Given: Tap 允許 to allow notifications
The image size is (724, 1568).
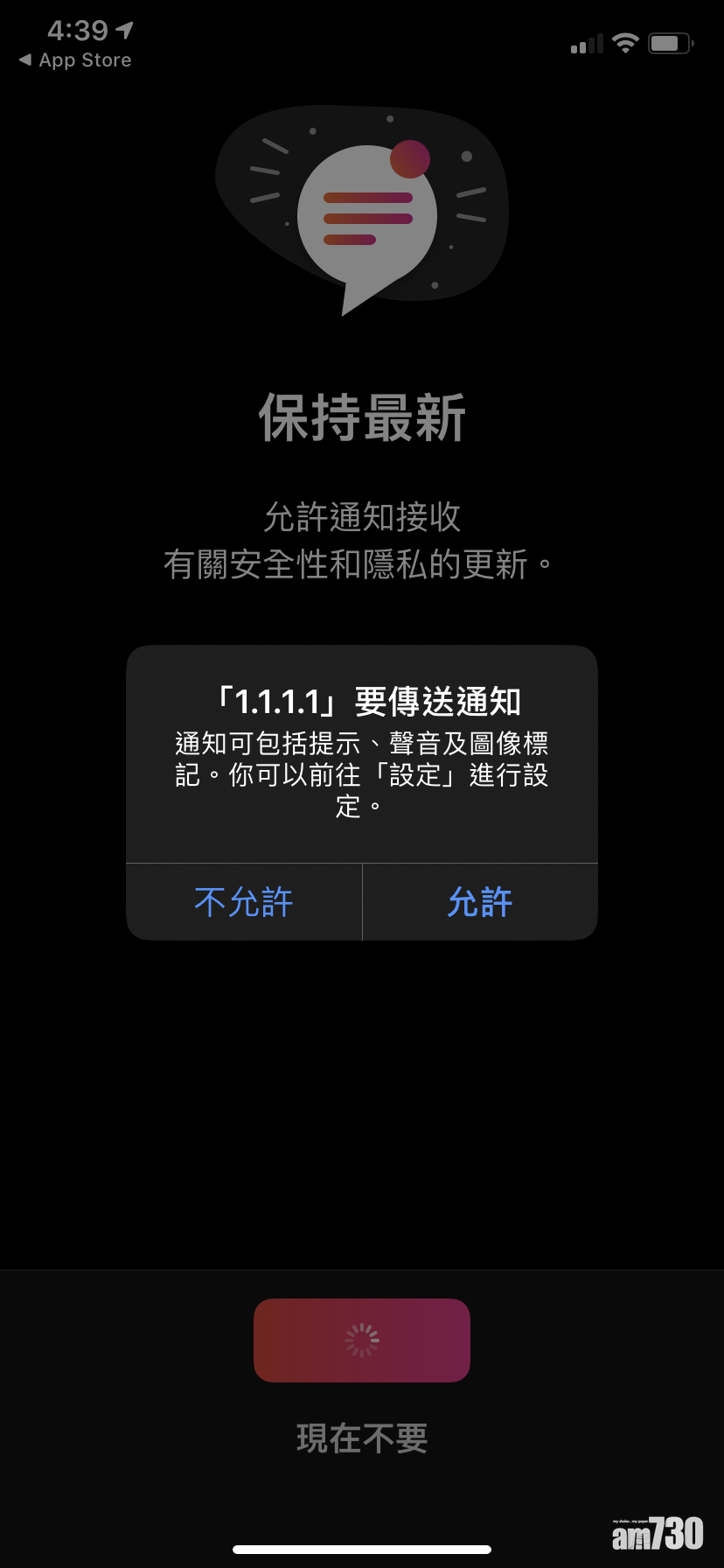Looking at the screenshot, I should [x=480, y=902].
